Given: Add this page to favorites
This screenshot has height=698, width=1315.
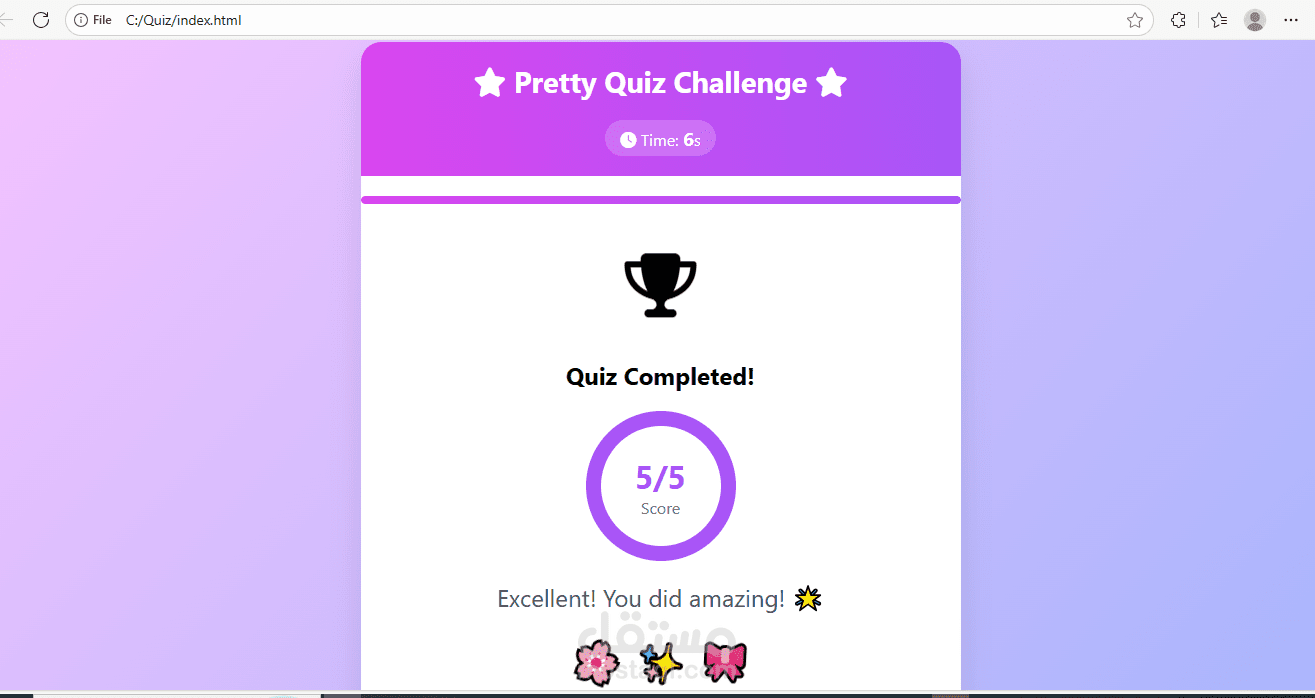Looking at the screenshot, I should 1134,20.
